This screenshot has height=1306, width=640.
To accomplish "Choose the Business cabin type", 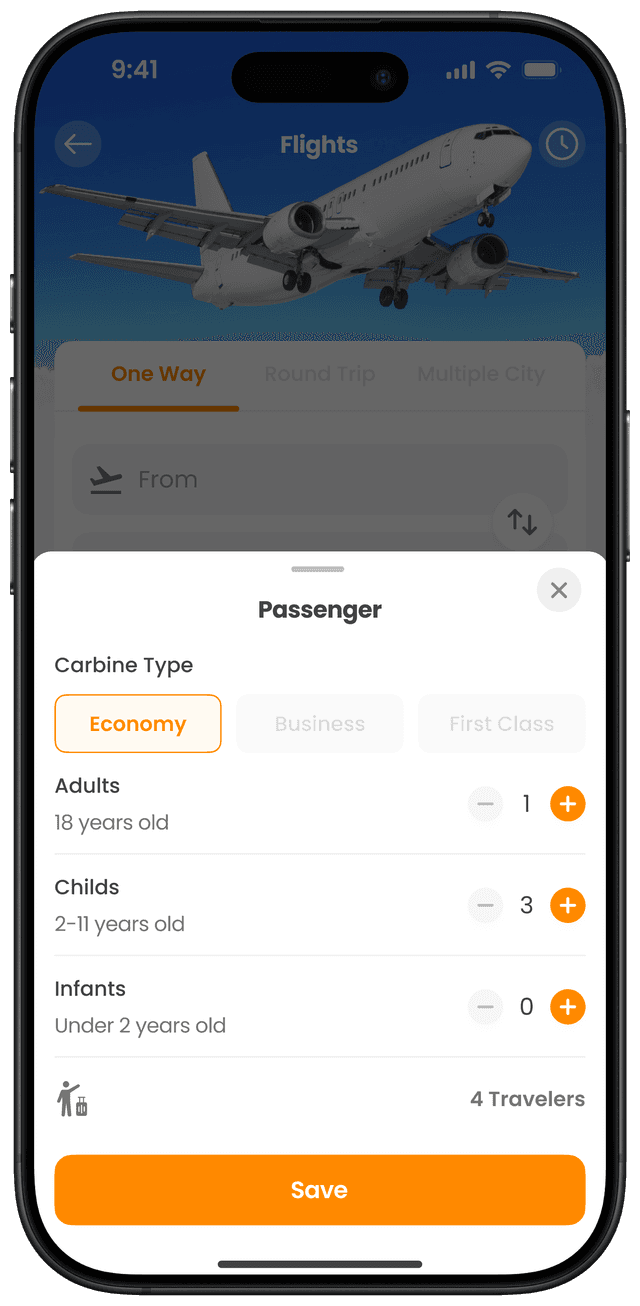I will (x=320, y=724).
